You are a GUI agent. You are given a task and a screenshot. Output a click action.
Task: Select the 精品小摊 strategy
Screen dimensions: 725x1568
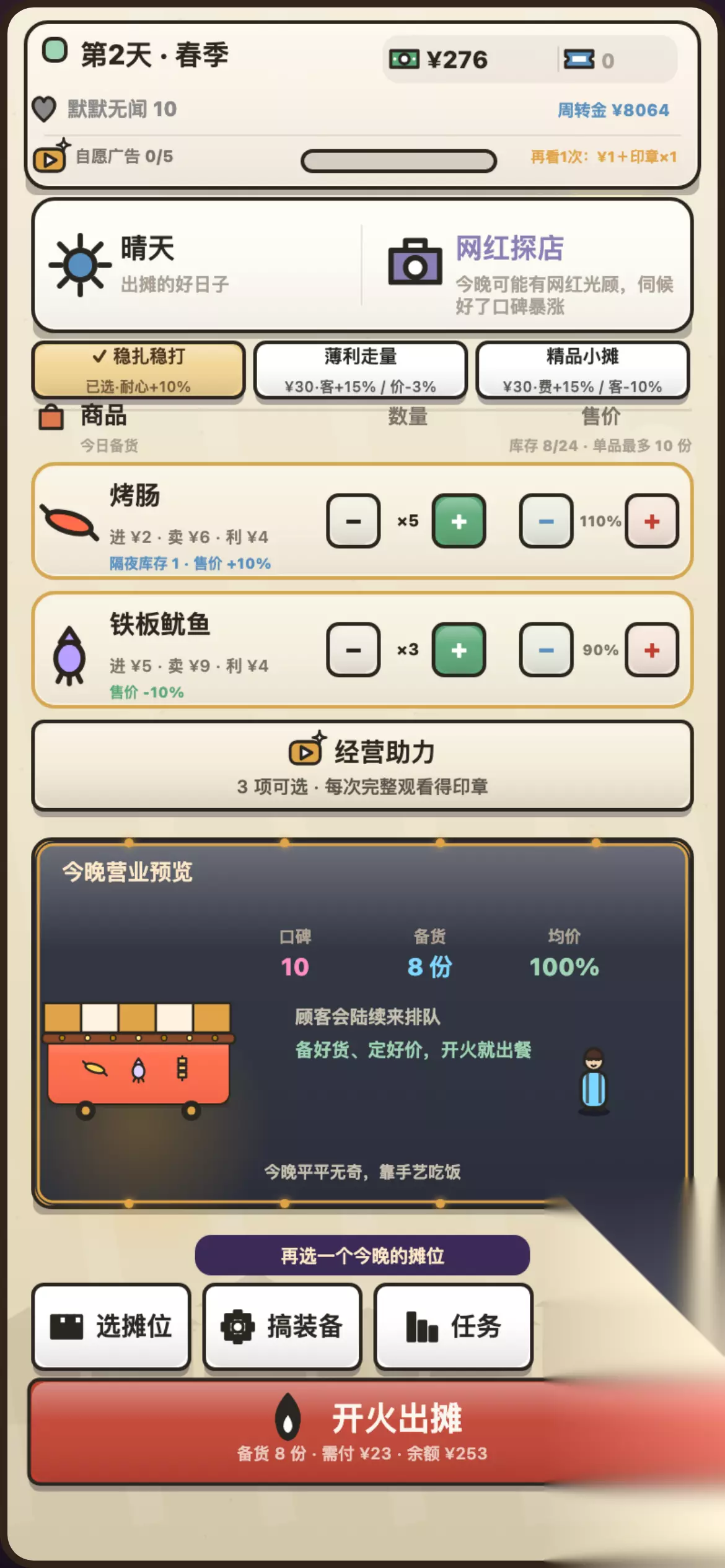(582, 370)
